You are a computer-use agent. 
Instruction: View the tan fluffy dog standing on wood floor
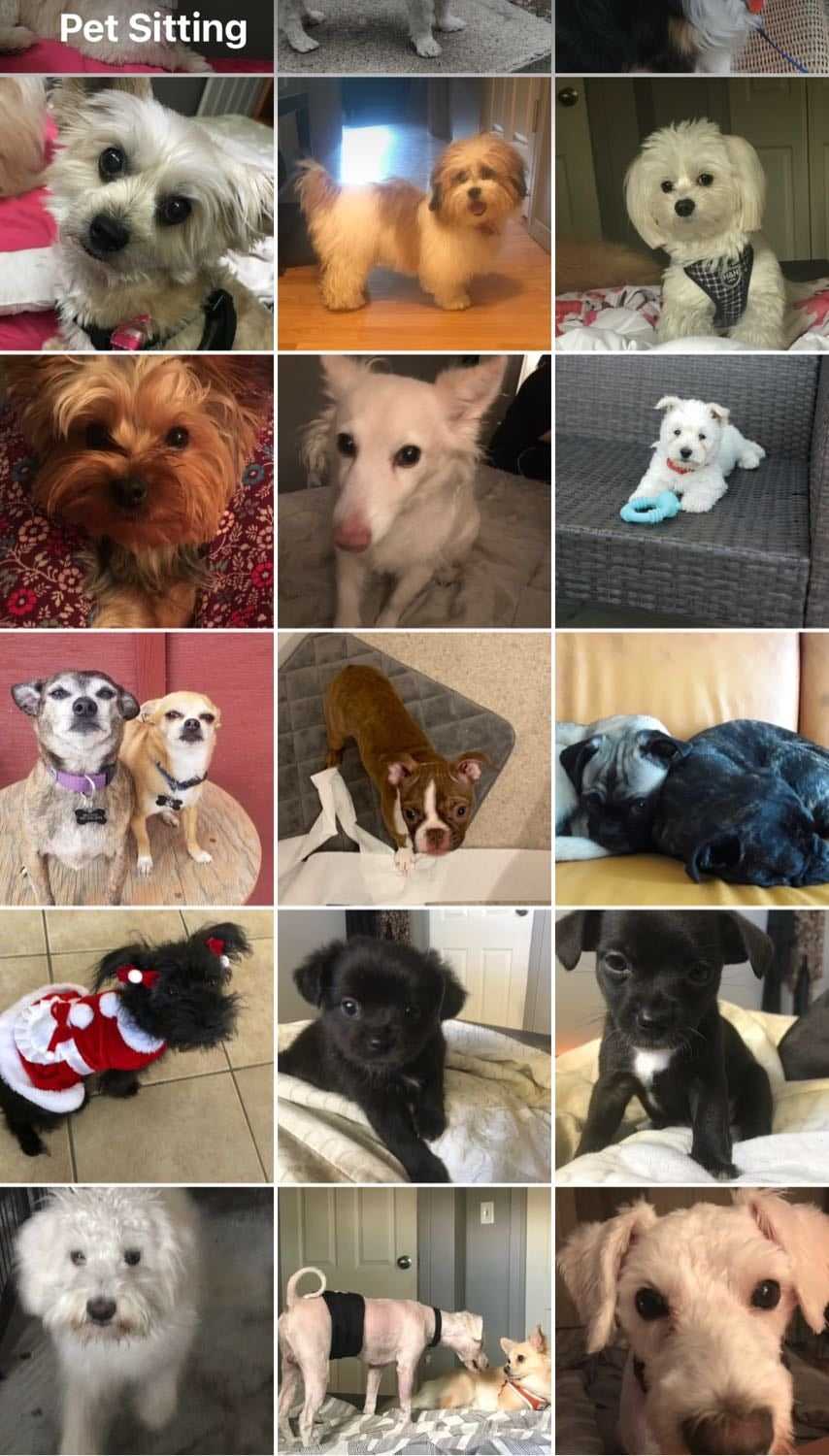[414, 214]
